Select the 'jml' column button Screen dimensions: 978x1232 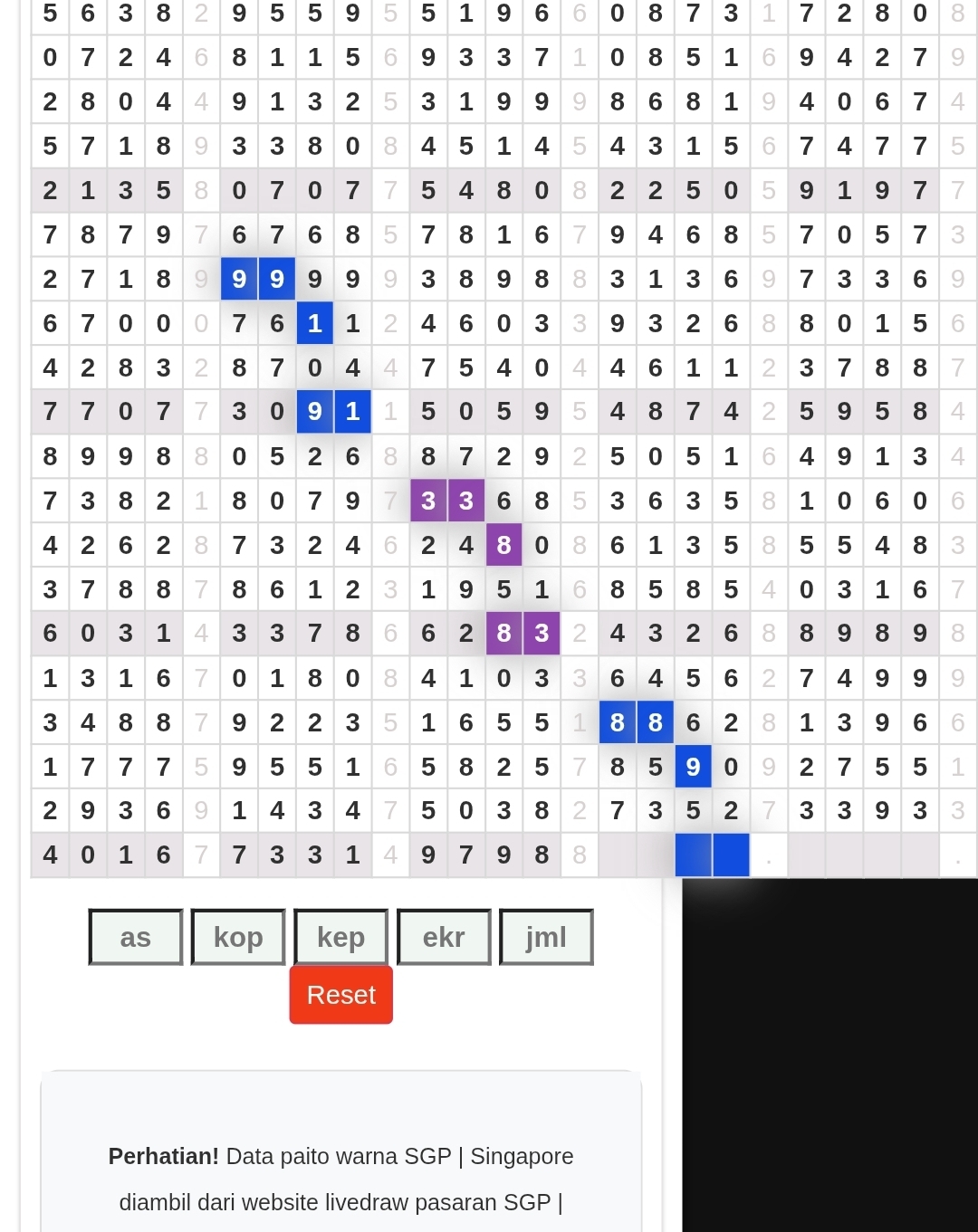pyautogui.click(x=546, y=937)
